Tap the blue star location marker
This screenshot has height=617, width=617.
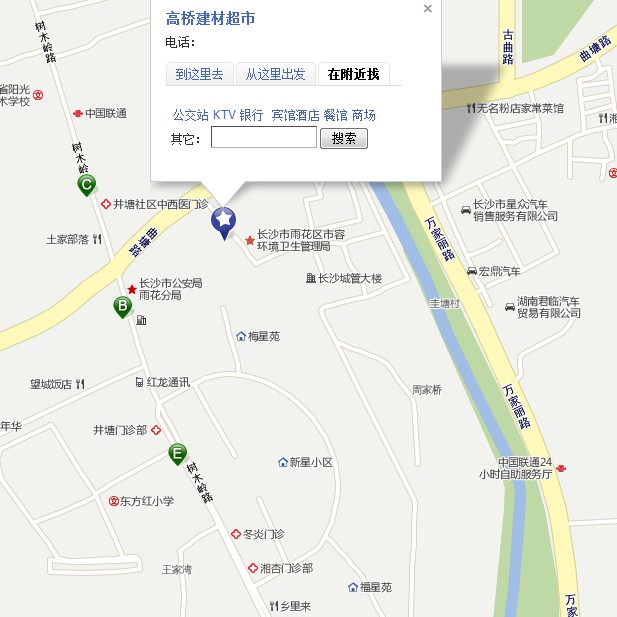pos(223,220)
